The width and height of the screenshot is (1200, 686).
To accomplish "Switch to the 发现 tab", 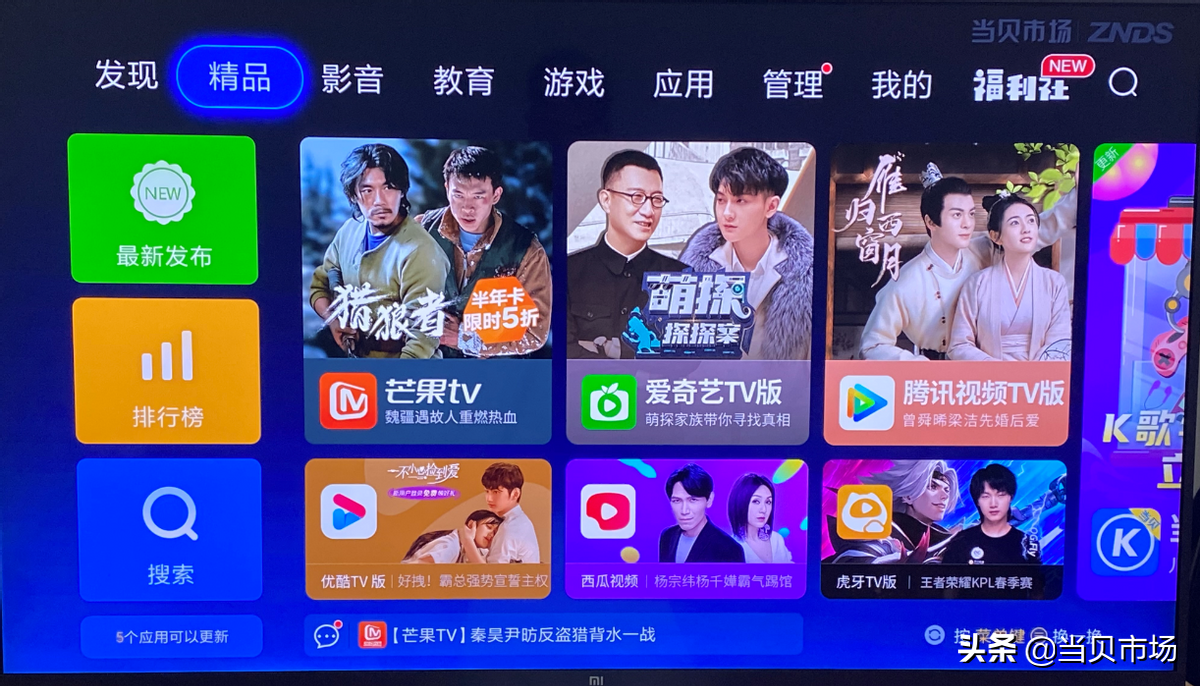I will [x=126, y=76].
